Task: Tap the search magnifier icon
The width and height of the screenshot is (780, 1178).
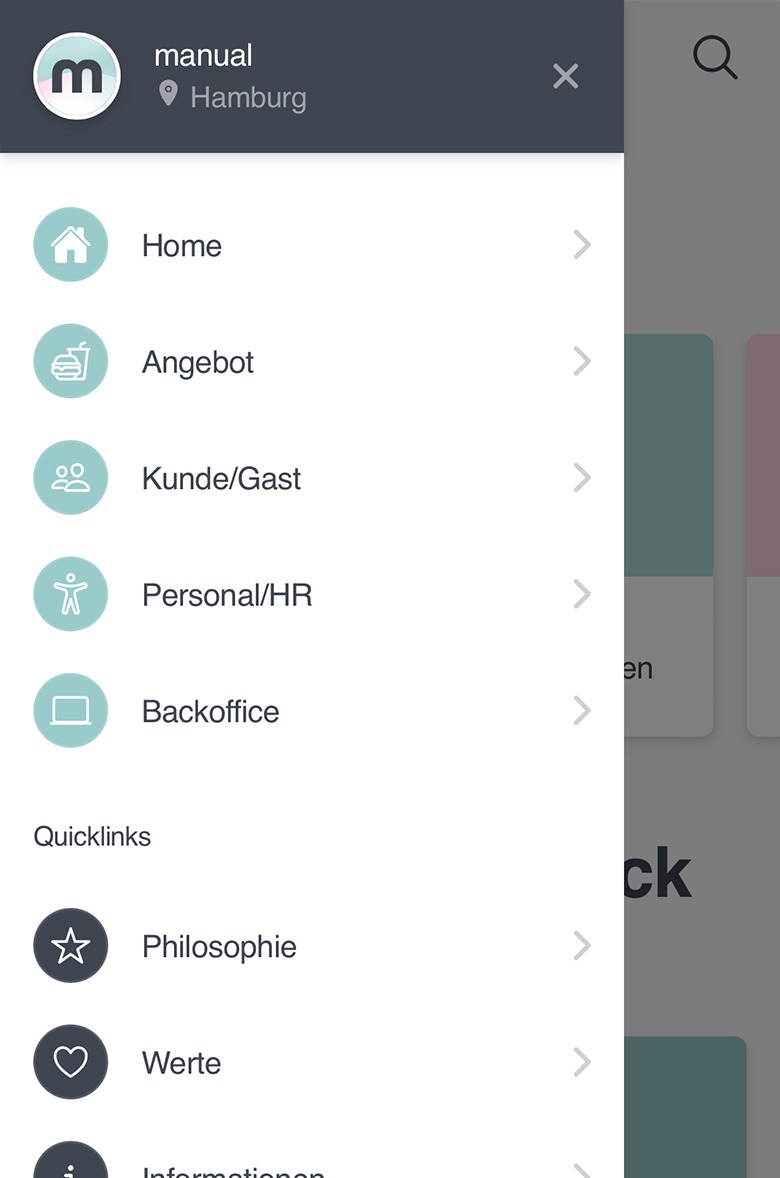Action: point(715,58)
